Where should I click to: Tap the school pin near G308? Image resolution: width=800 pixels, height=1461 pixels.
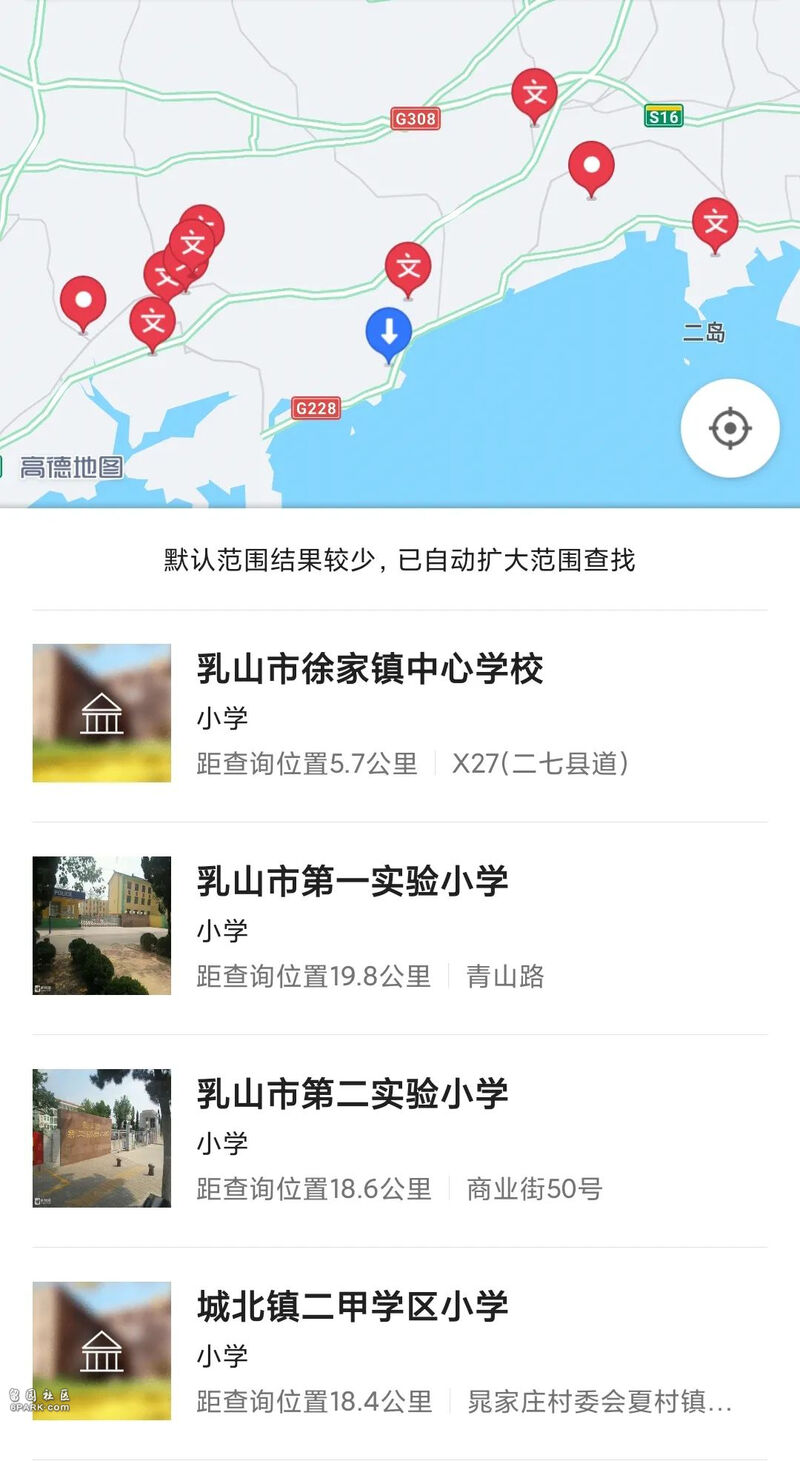tap(534, 93)
